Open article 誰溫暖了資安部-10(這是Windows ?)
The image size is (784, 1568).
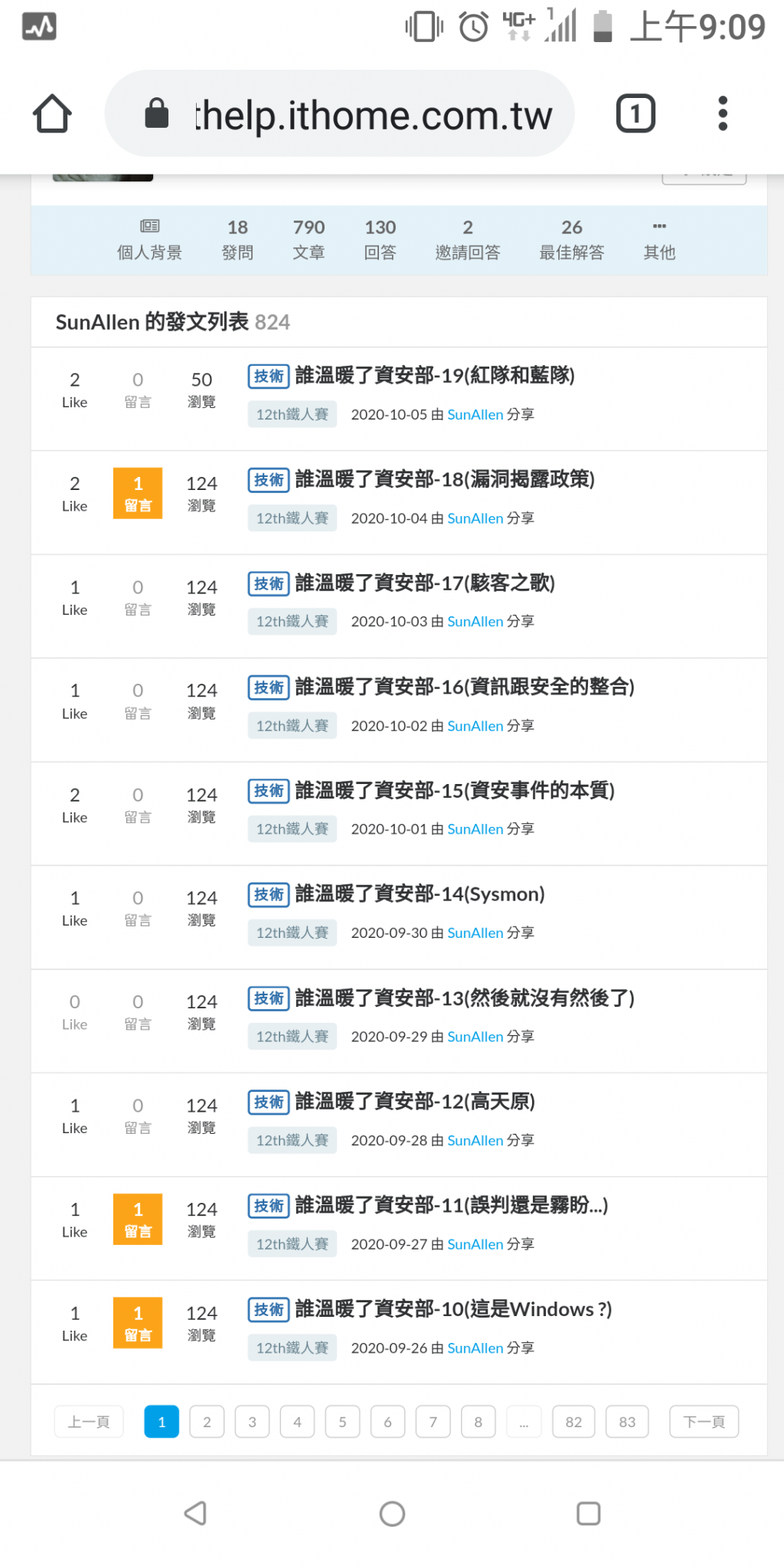pyautogui.click(x=453, y=1309)
